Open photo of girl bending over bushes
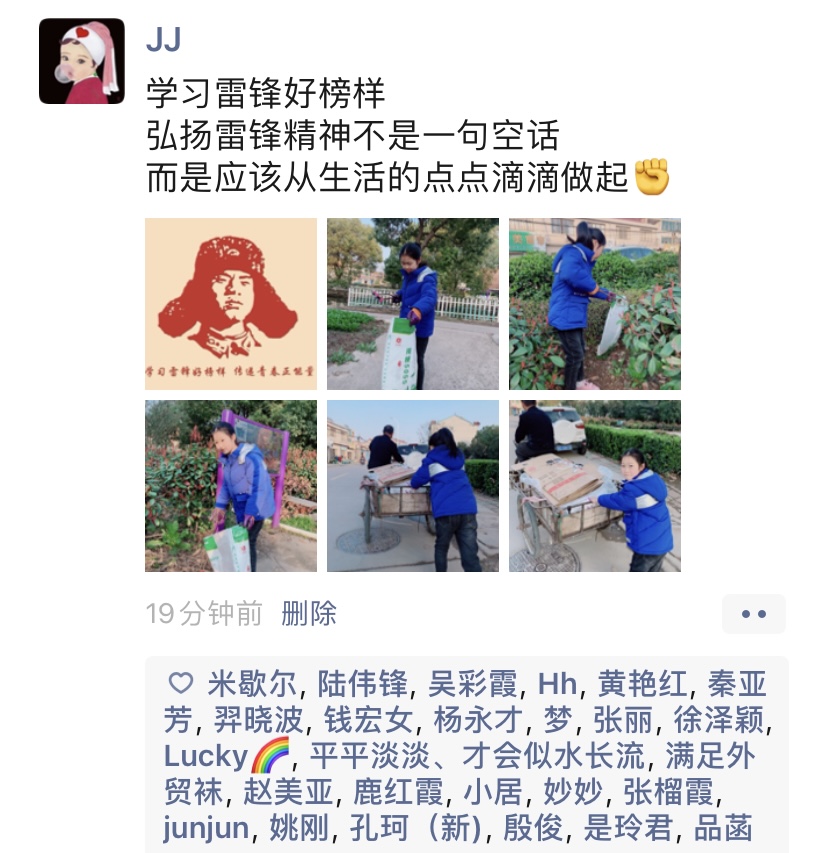828x853 pixels. coord(595,304)
